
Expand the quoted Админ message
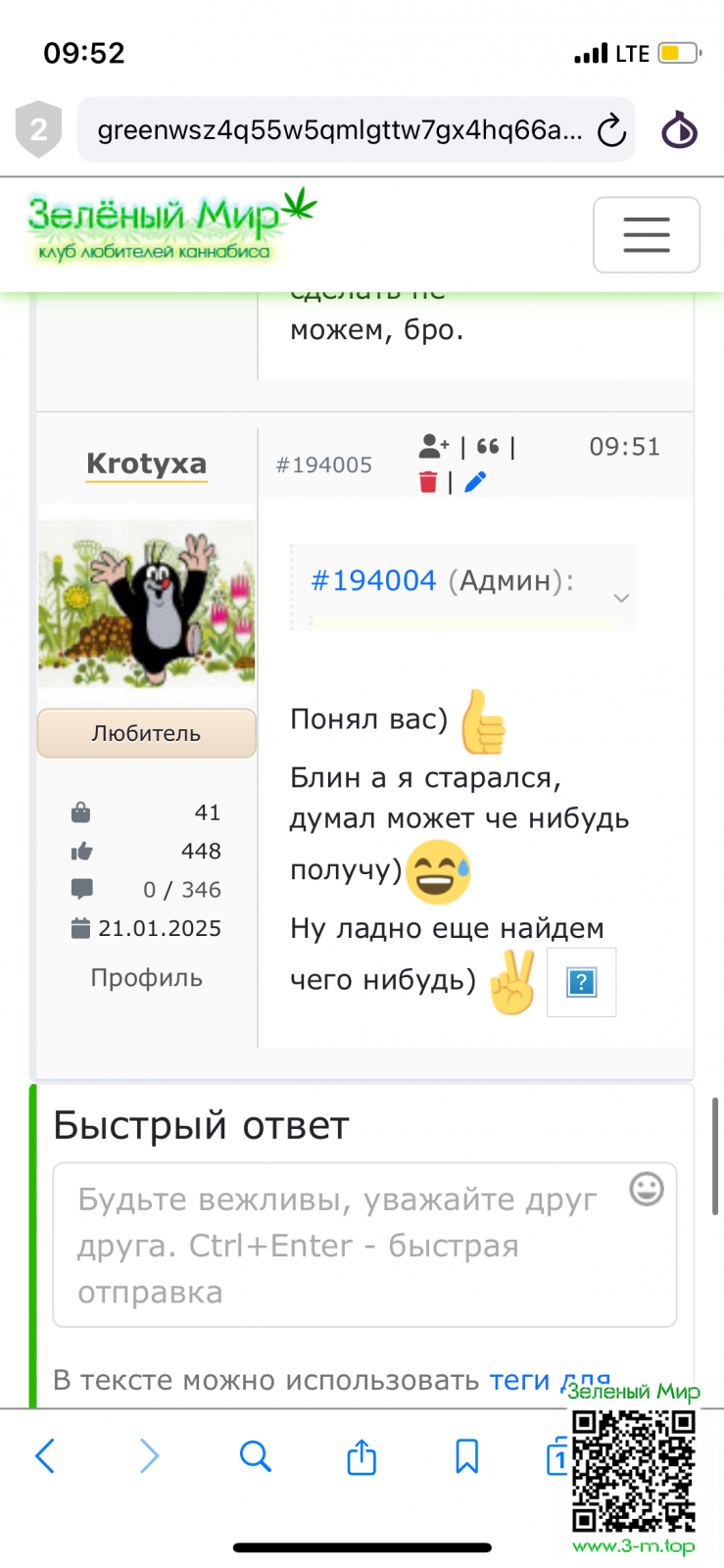tap(620, 598)
